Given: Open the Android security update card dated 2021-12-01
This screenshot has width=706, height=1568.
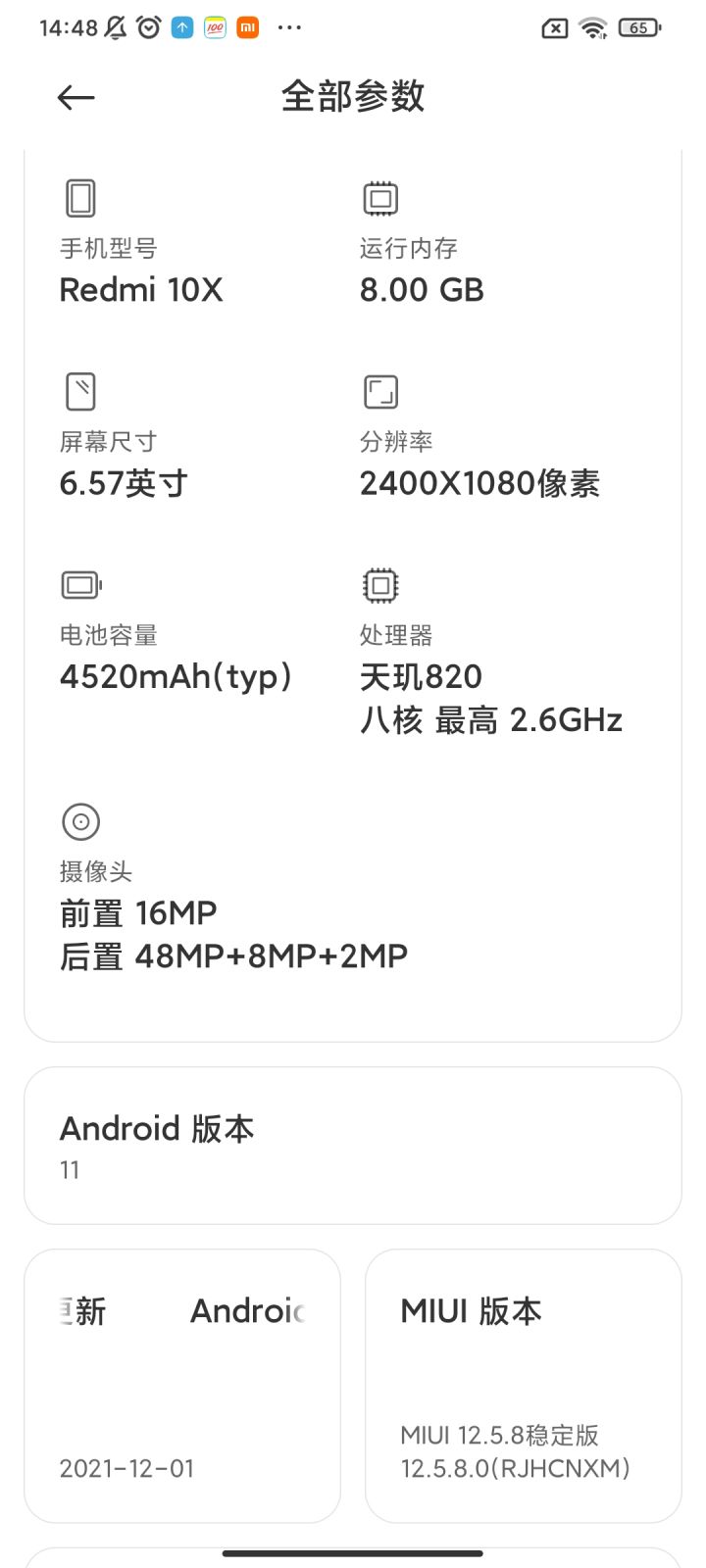Looking at the screenshot, I should coord(182,1385).
